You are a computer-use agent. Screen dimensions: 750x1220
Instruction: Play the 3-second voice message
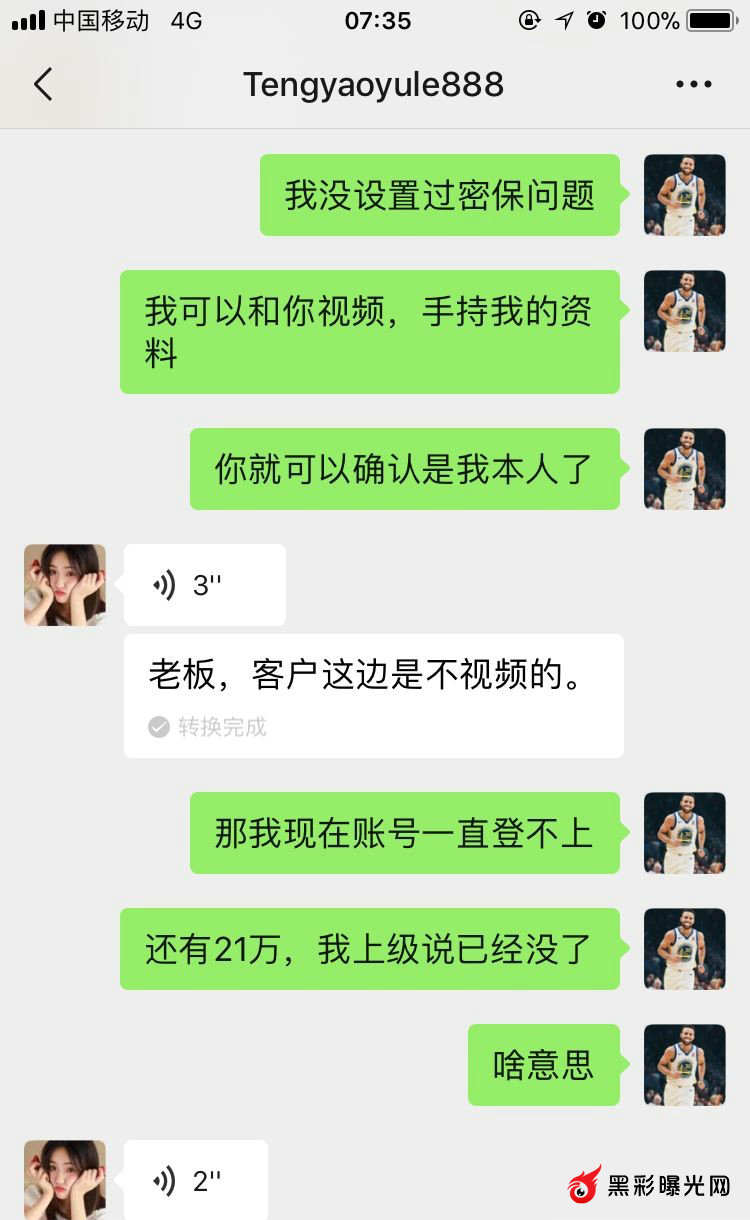click(204, 585)
